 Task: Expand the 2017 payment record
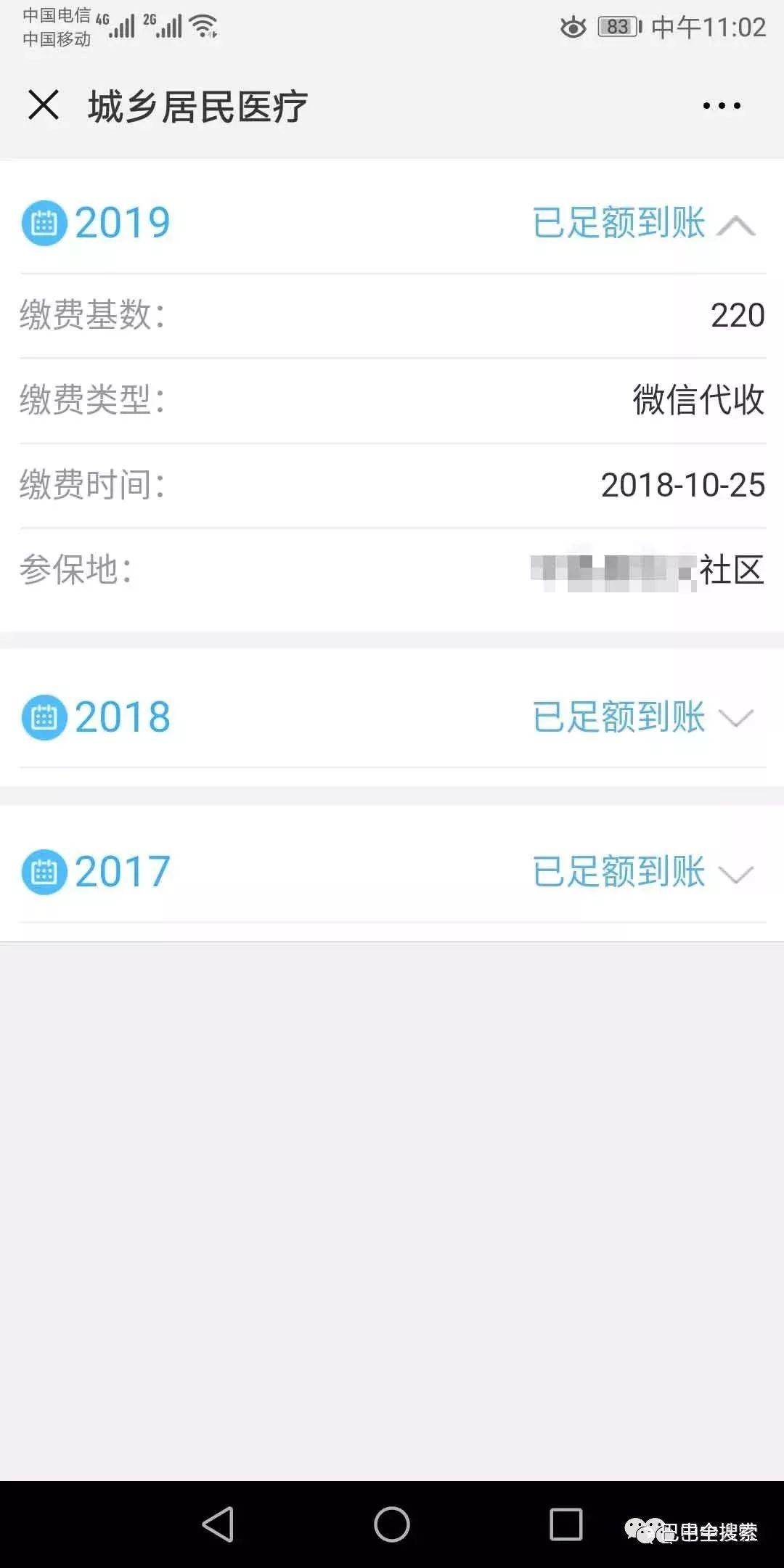735,873
